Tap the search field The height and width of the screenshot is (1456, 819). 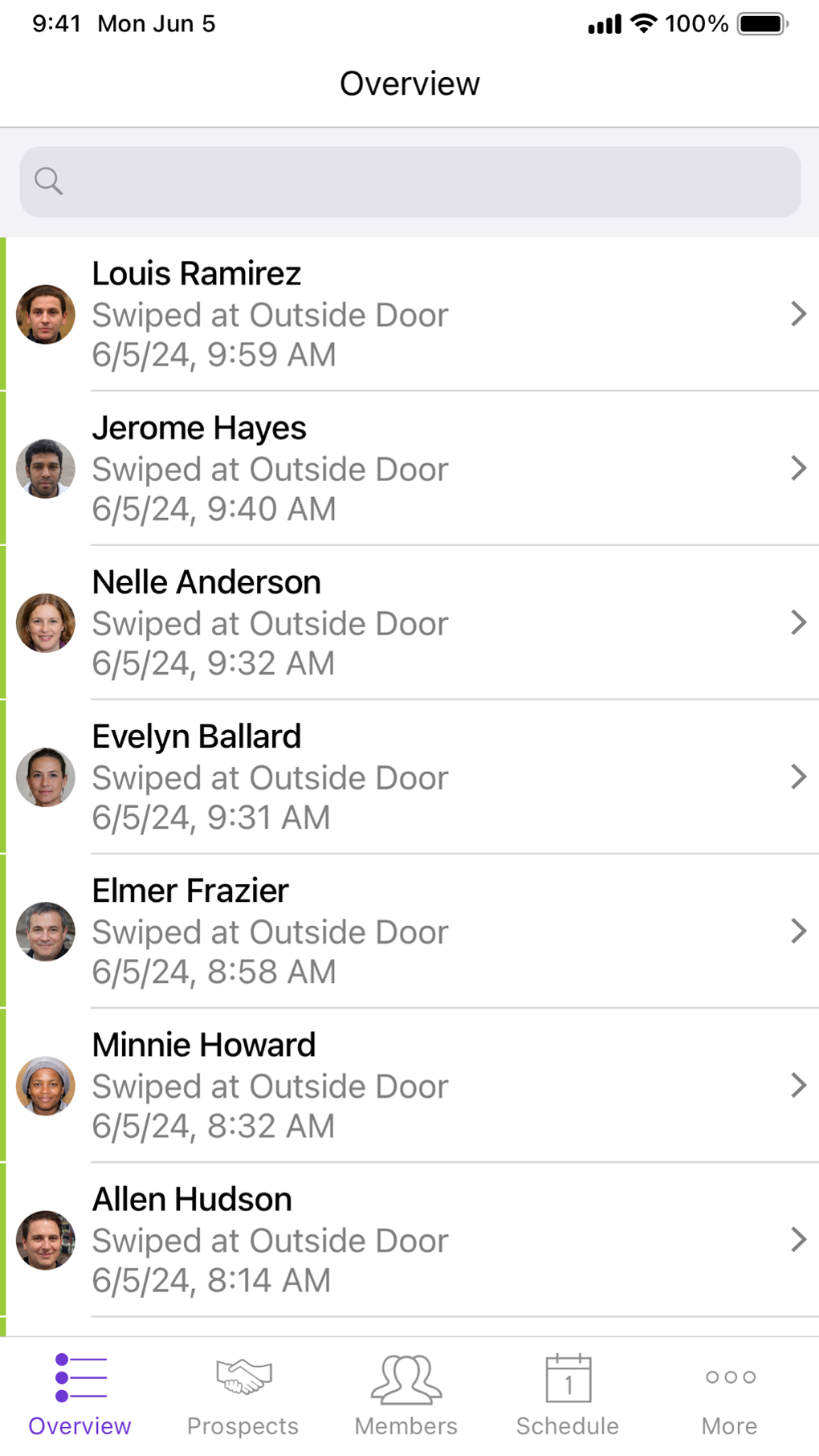pyautogui.click(x=409, y=181)
